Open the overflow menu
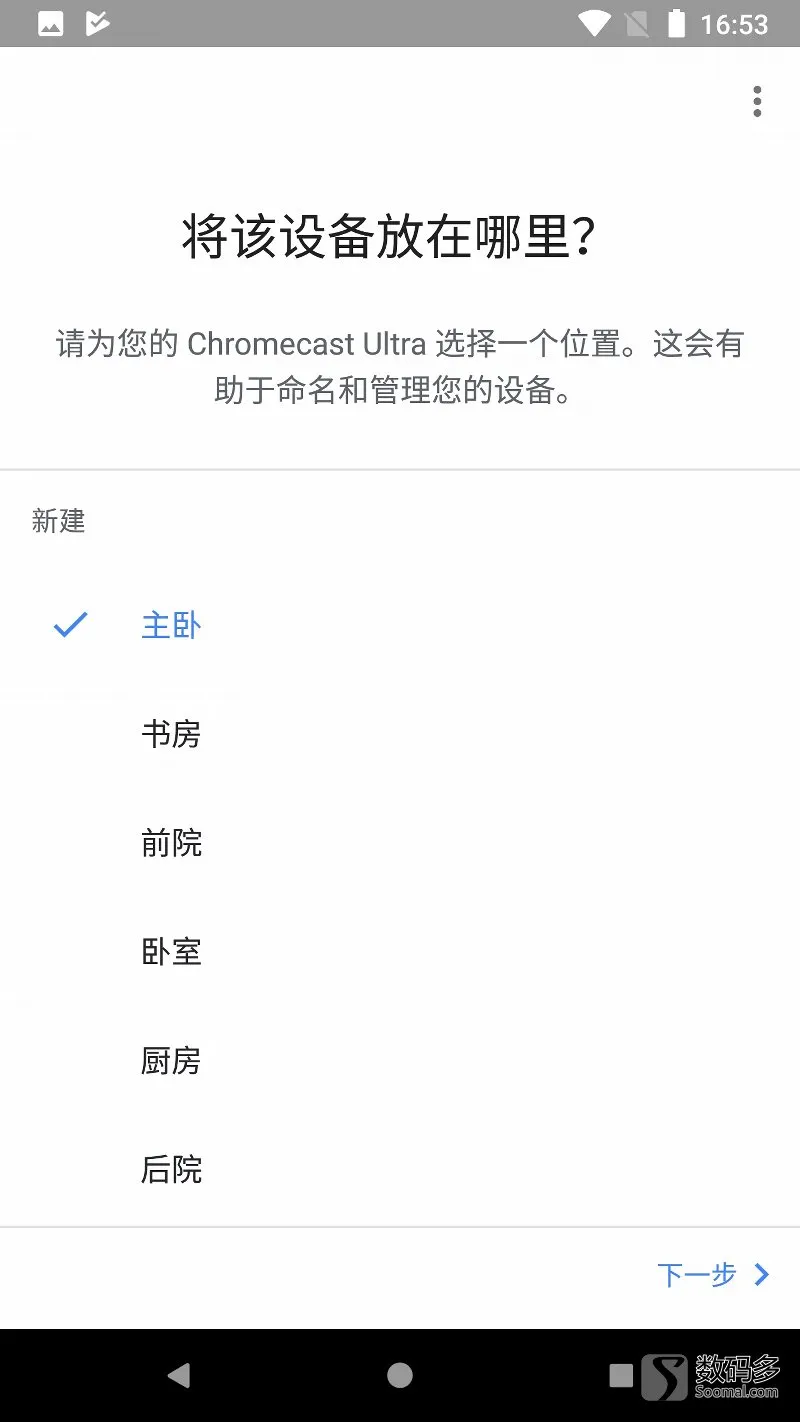 [x=757, y=101]
